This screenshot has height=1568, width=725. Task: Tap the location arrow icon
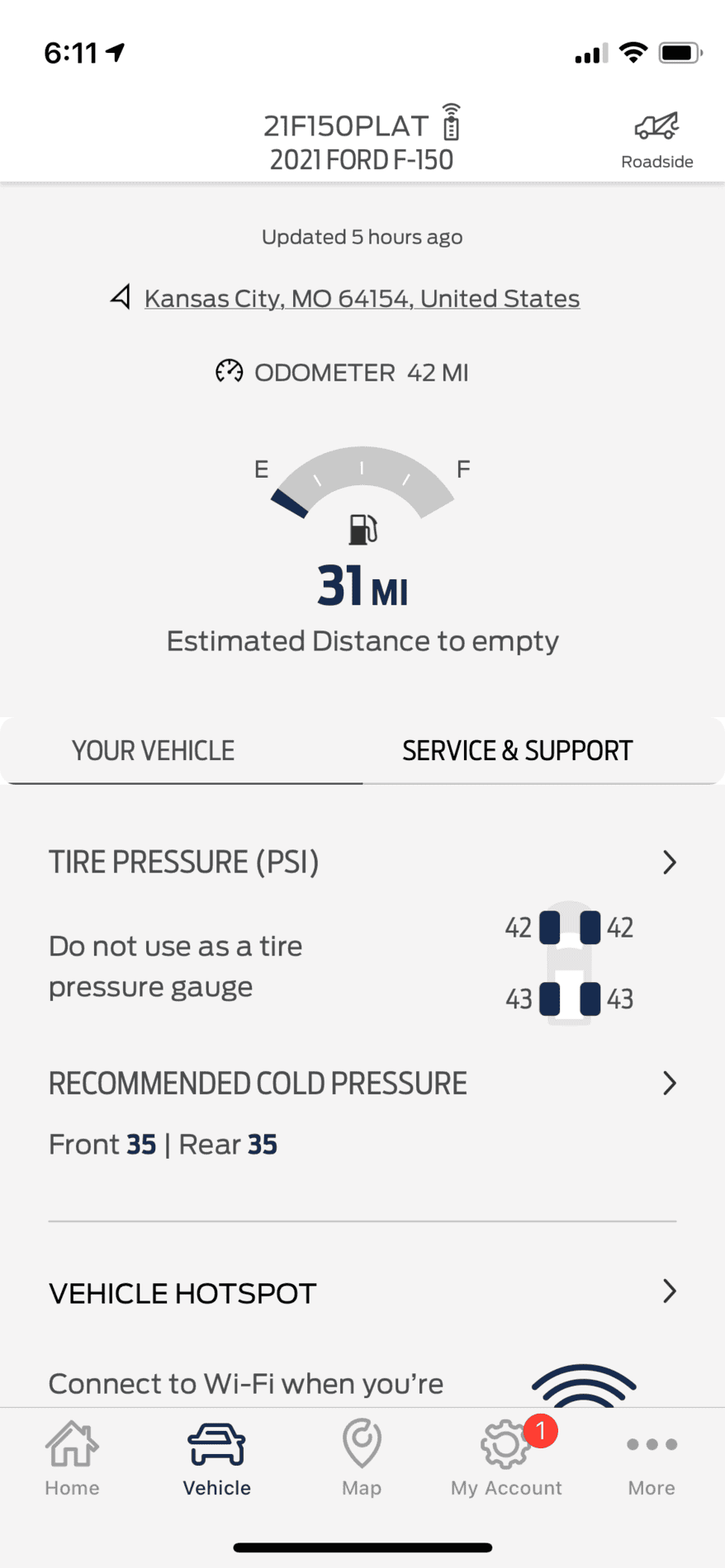pos(121,297)
